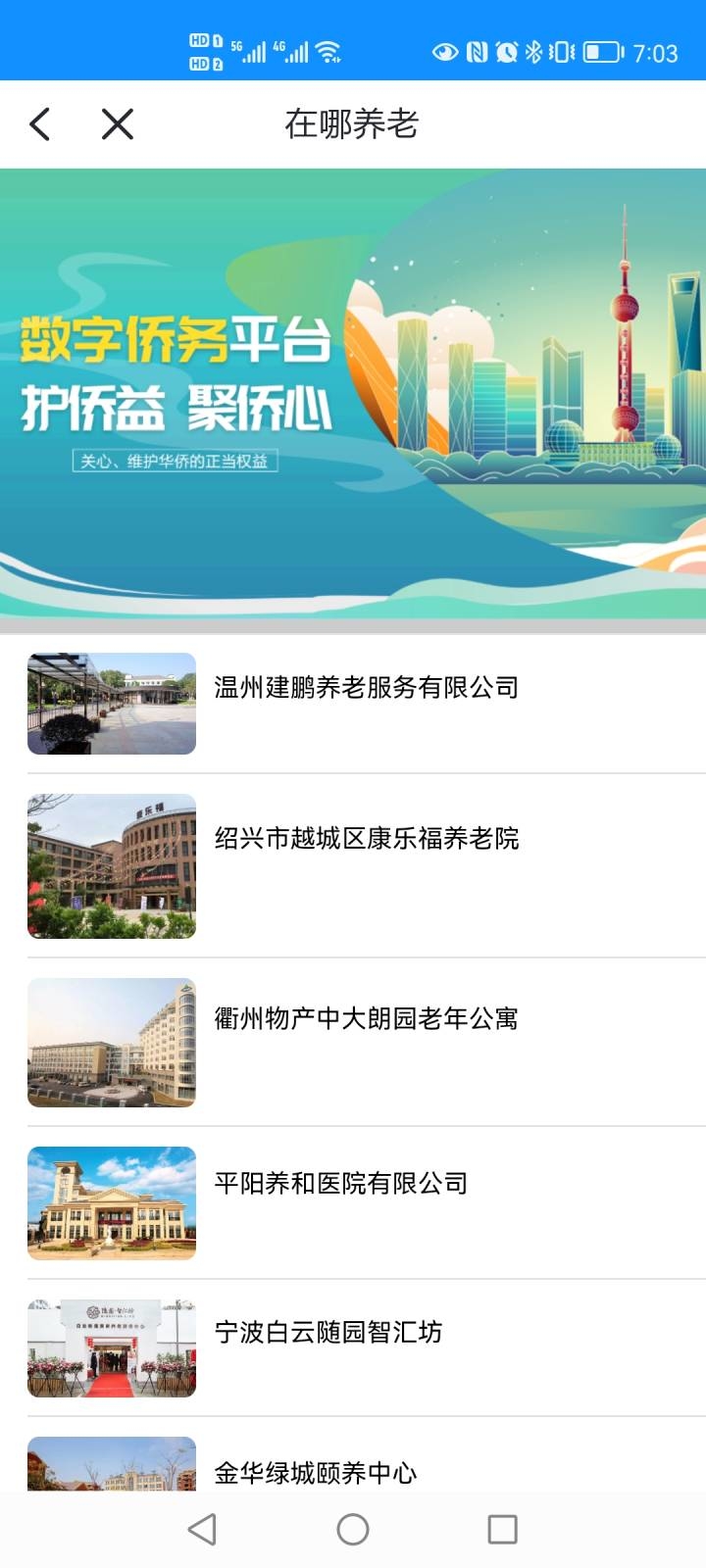Tap the vibrate mode status icon
The image size is (706, 1568).
(x=565, y=47)
